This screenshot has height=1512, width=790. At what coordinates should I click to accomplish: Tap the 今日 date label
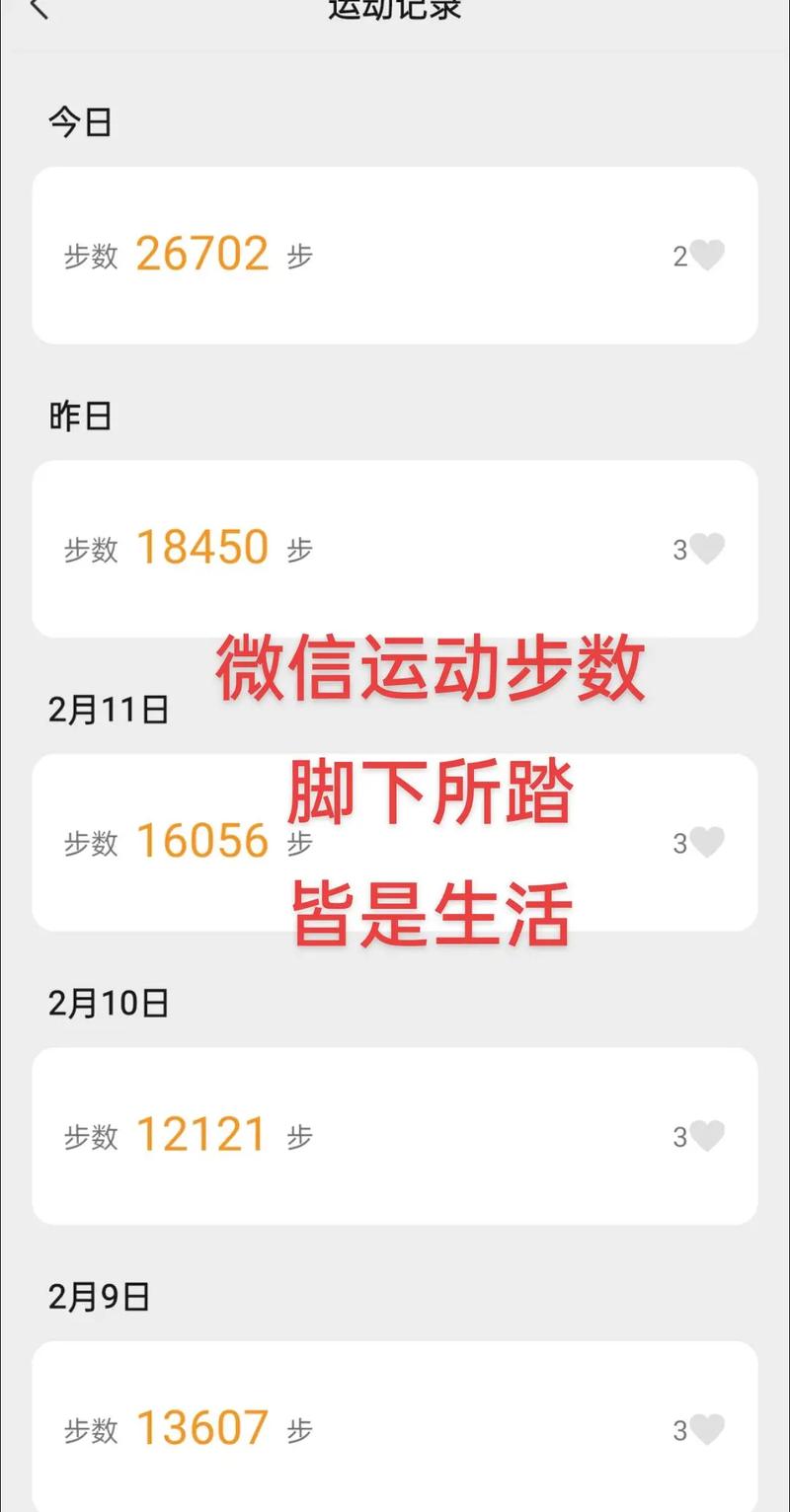[x=80, y=120]
